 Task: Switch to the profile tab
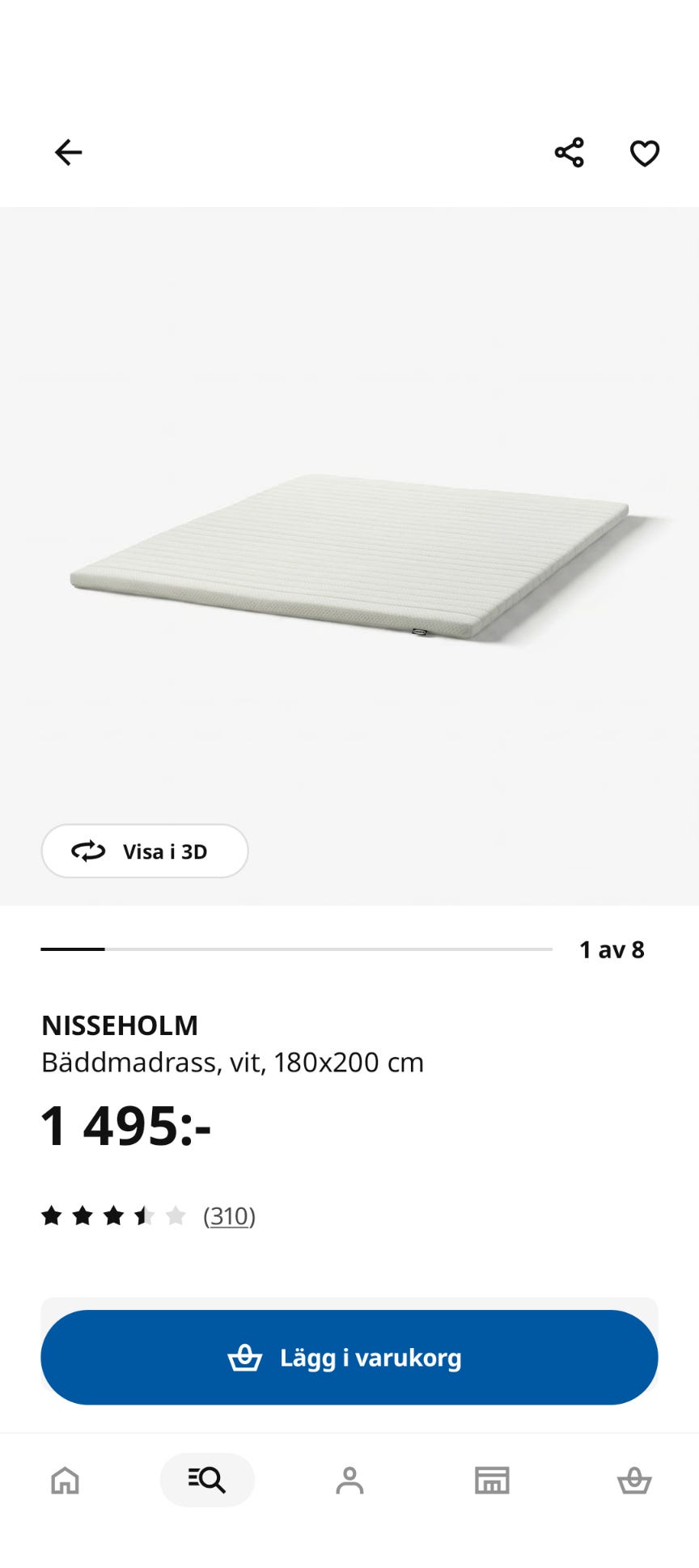click(349, 1480)
